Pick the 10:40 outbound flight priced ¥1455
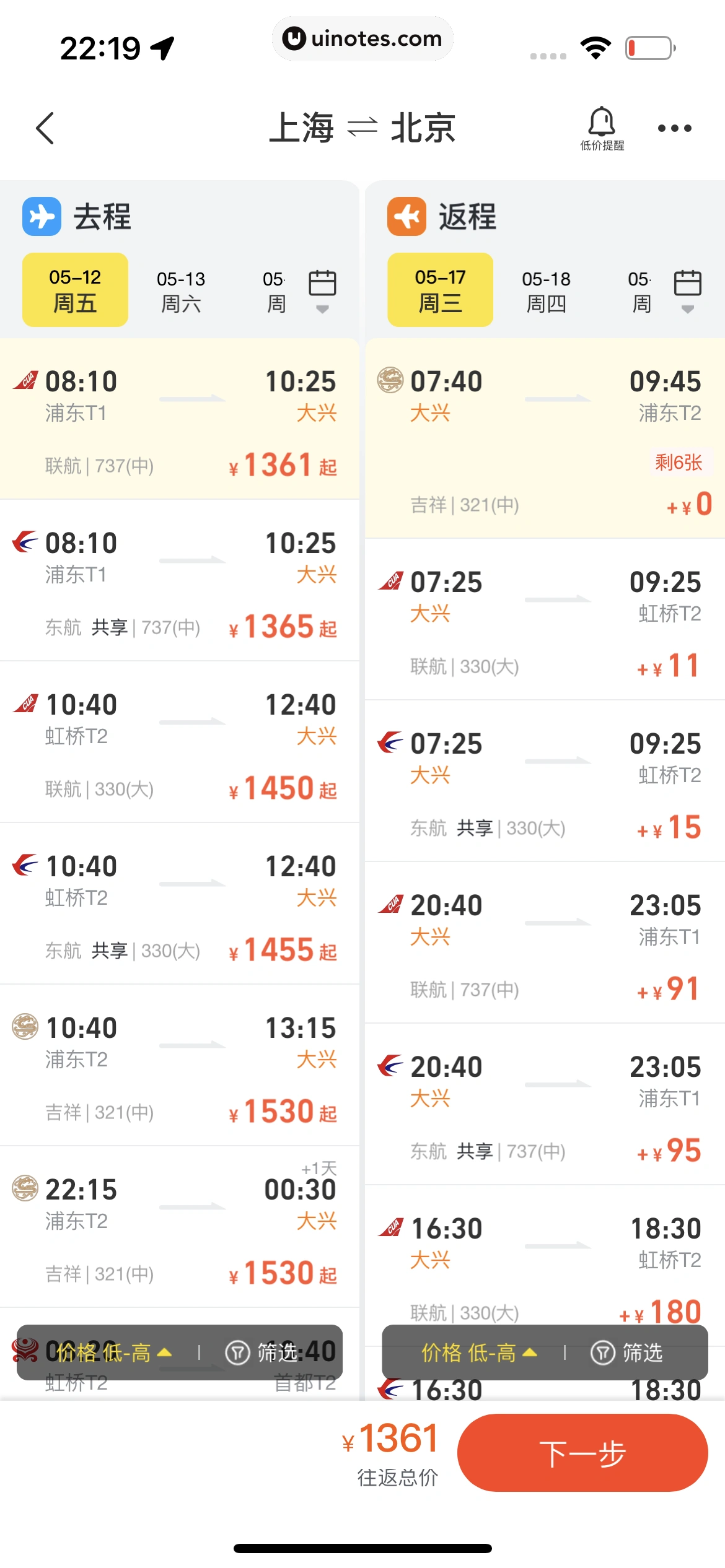725x1568 pixels. [x=180, y=905]
